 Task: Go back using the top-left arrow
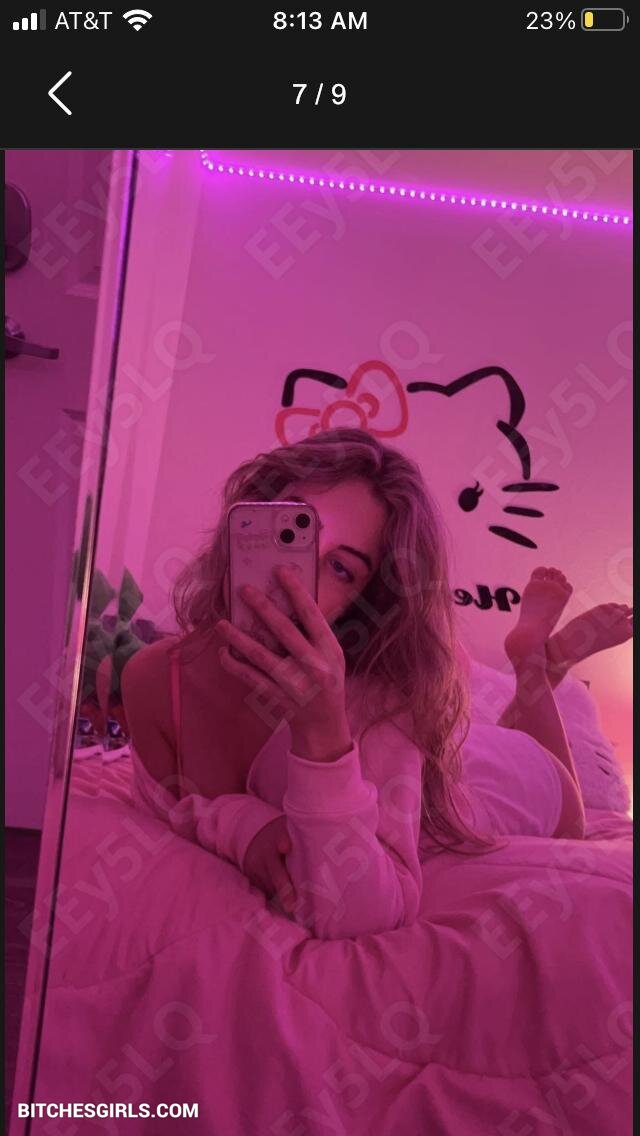(60, 94)
